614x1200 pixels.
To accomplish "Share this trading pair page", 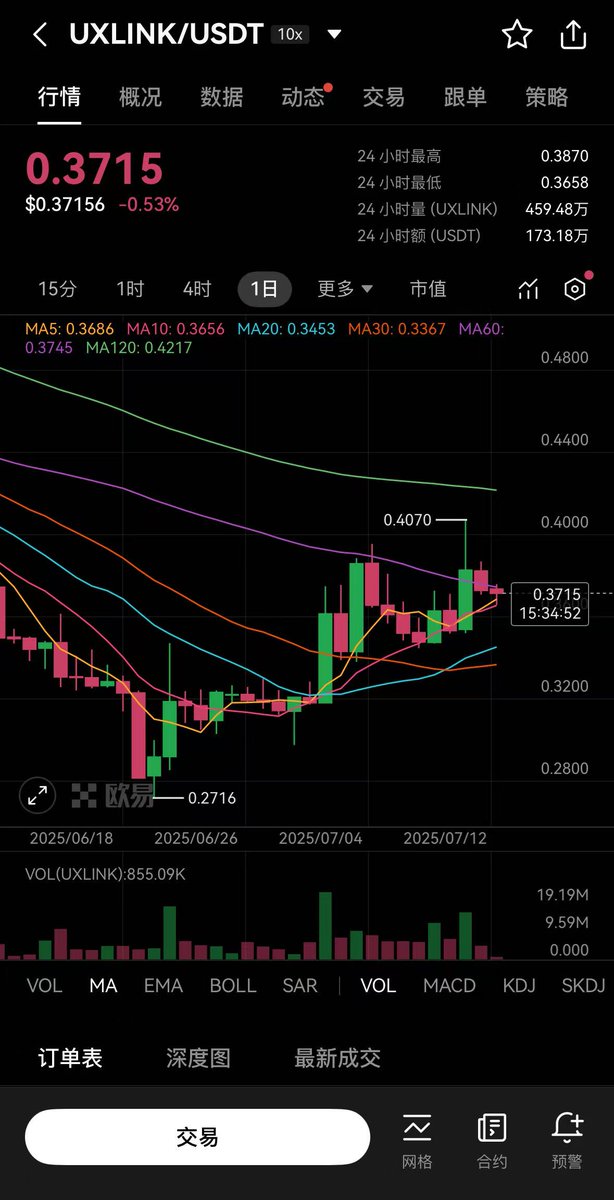I will pos(573,34).
